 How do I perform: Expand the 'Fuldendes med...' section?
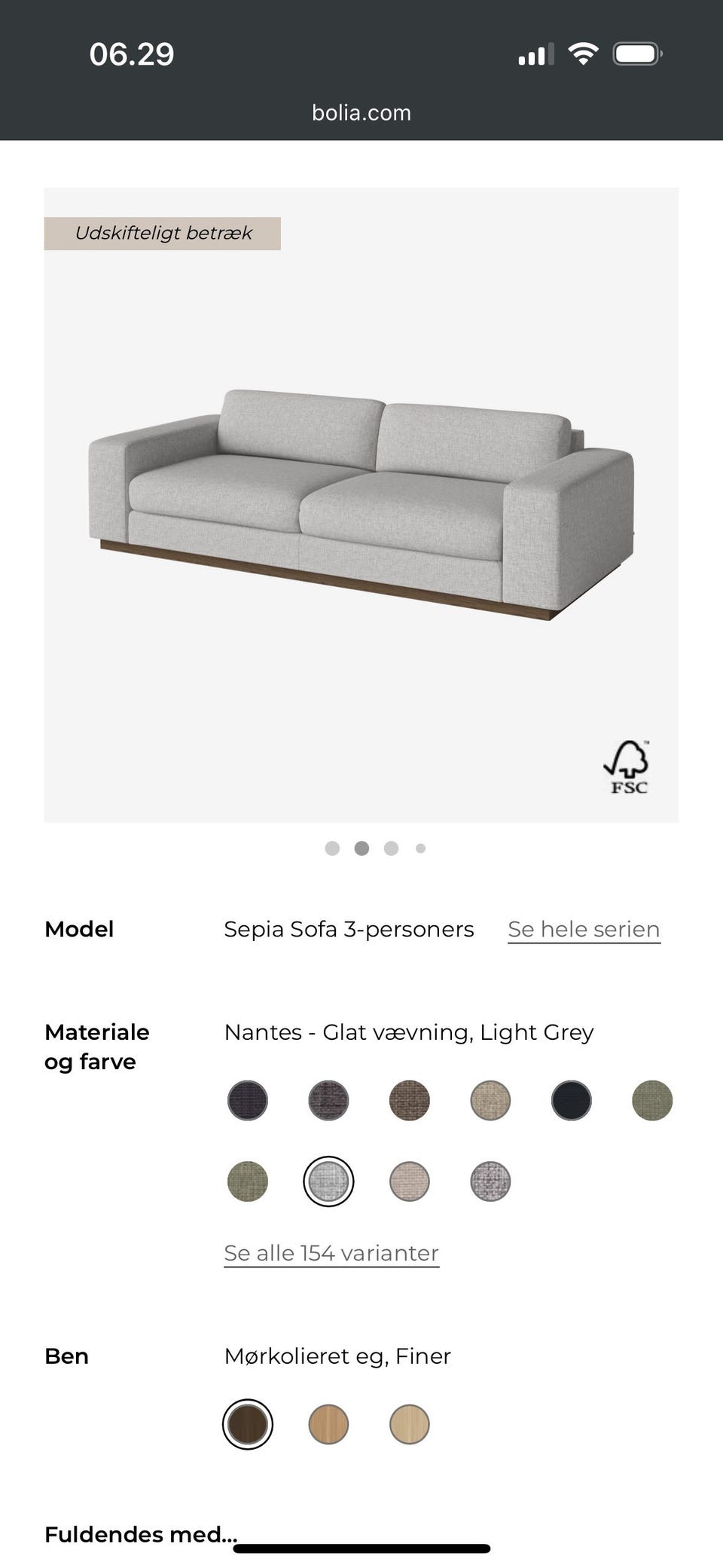click(140, 1534)
